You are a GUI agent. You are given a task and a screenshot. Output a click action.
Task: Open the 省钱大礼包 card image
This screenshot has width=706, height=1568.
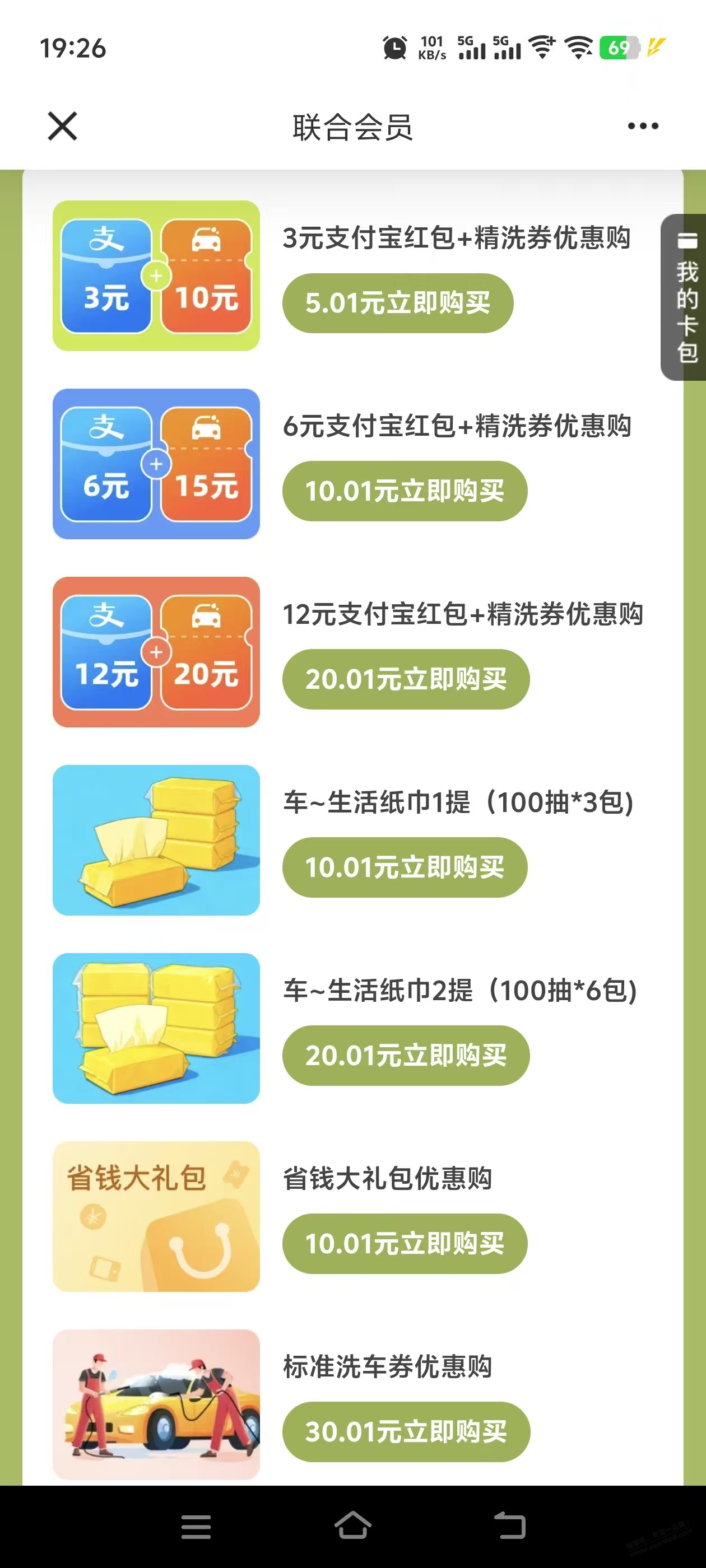[156, 1216]
